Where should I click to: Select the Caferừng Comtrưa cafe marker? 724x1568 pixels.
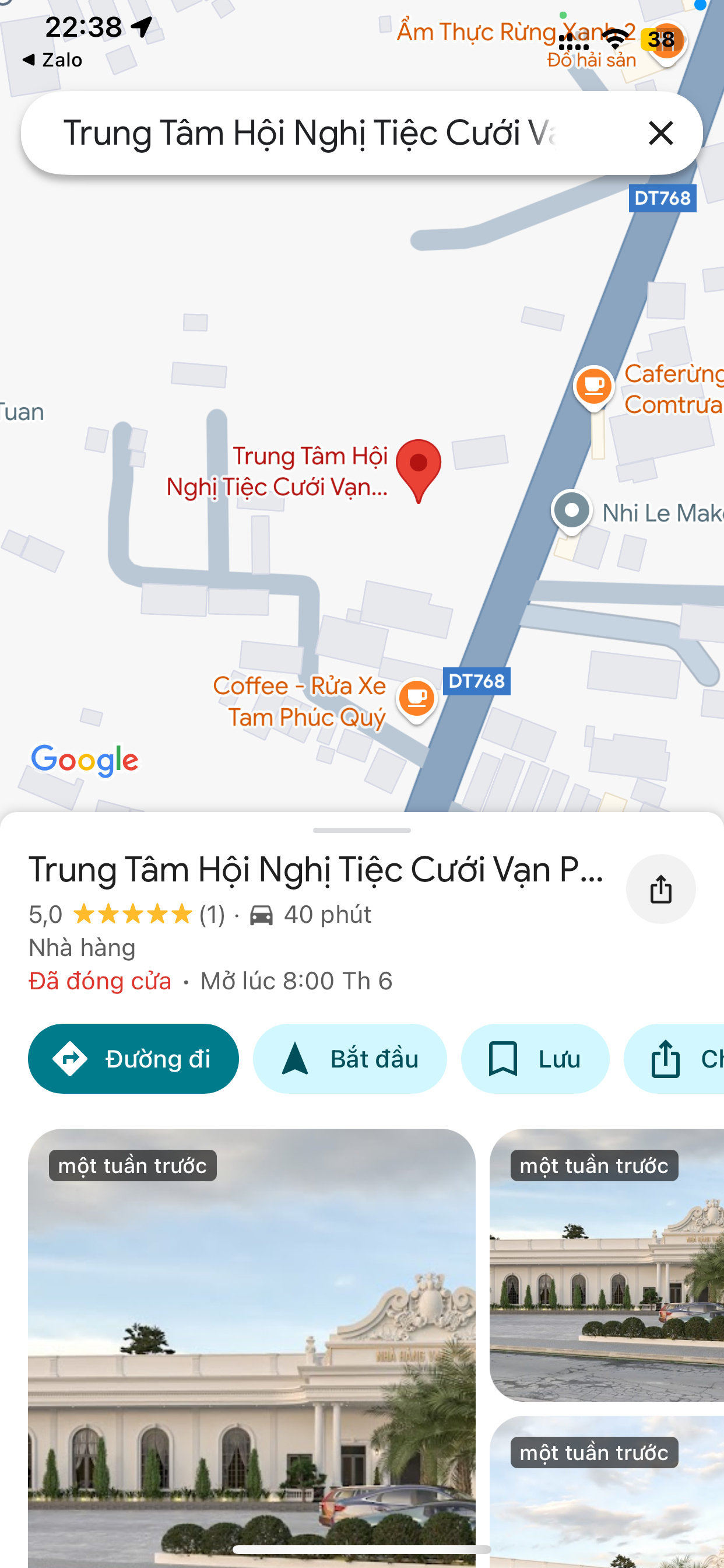coord(593,386)
